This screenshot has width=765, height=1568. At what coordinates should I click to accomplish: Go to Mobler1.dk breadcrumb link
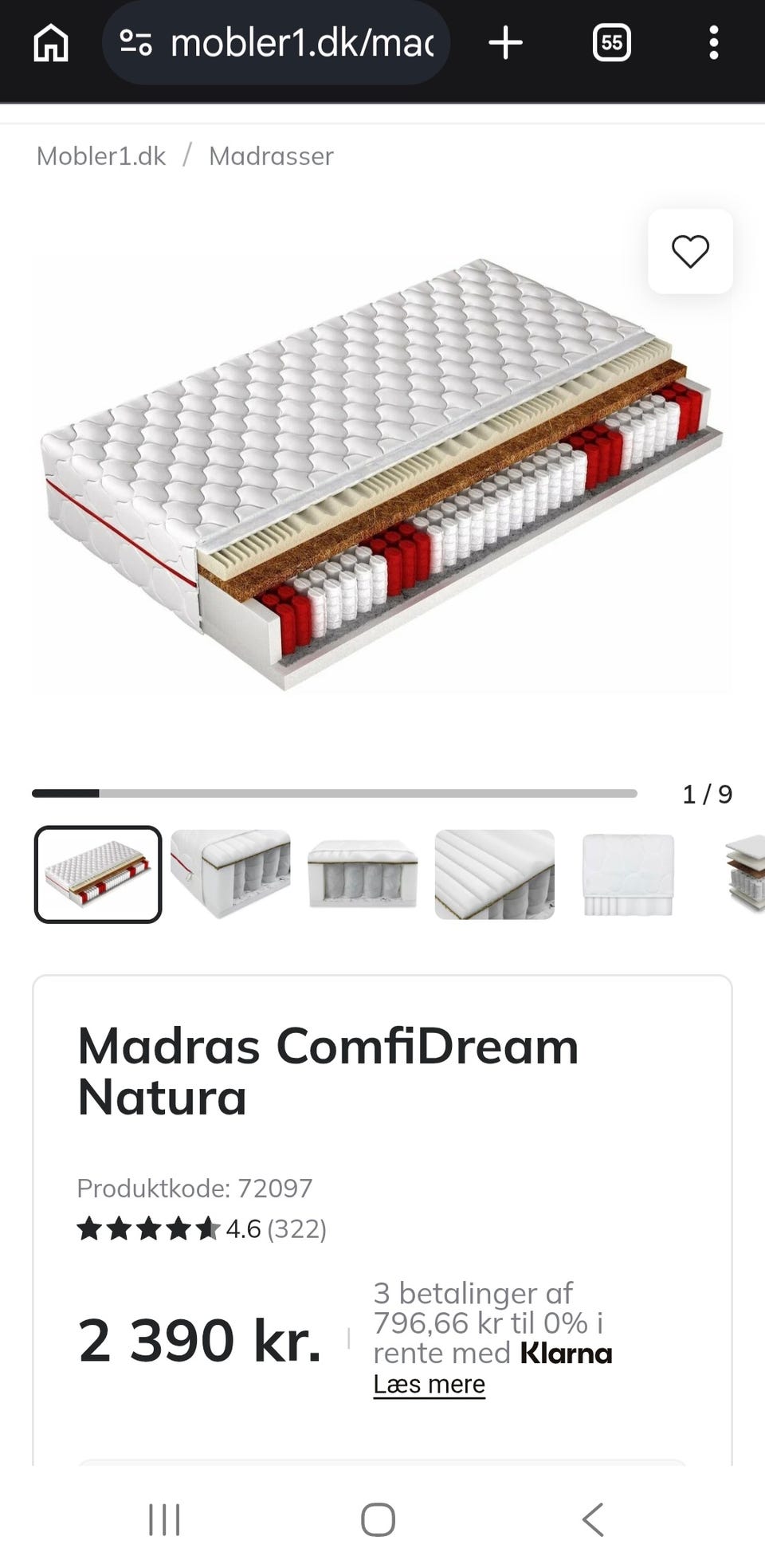(101, 156)
